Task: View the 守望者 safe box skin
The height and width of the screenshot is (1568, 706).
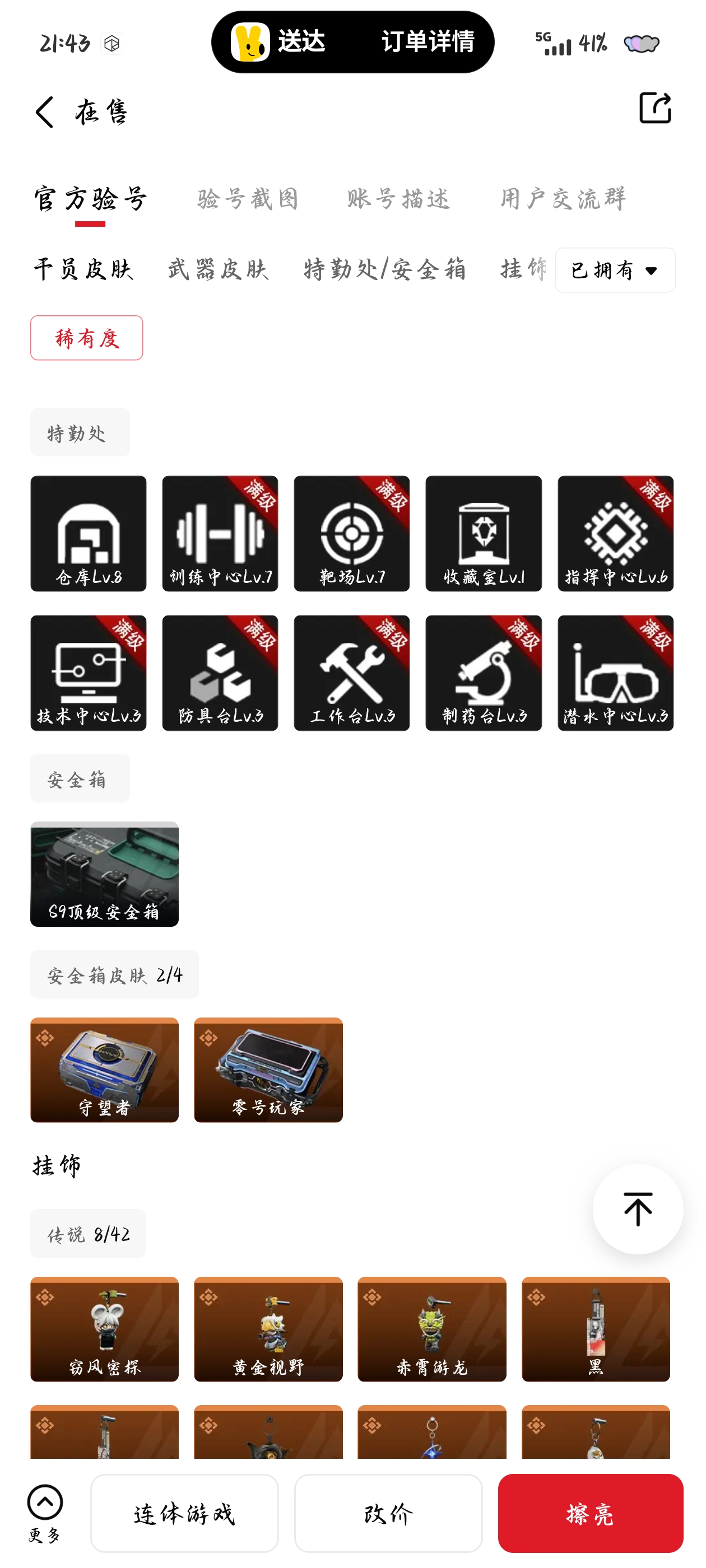Action: [104, 1070]
